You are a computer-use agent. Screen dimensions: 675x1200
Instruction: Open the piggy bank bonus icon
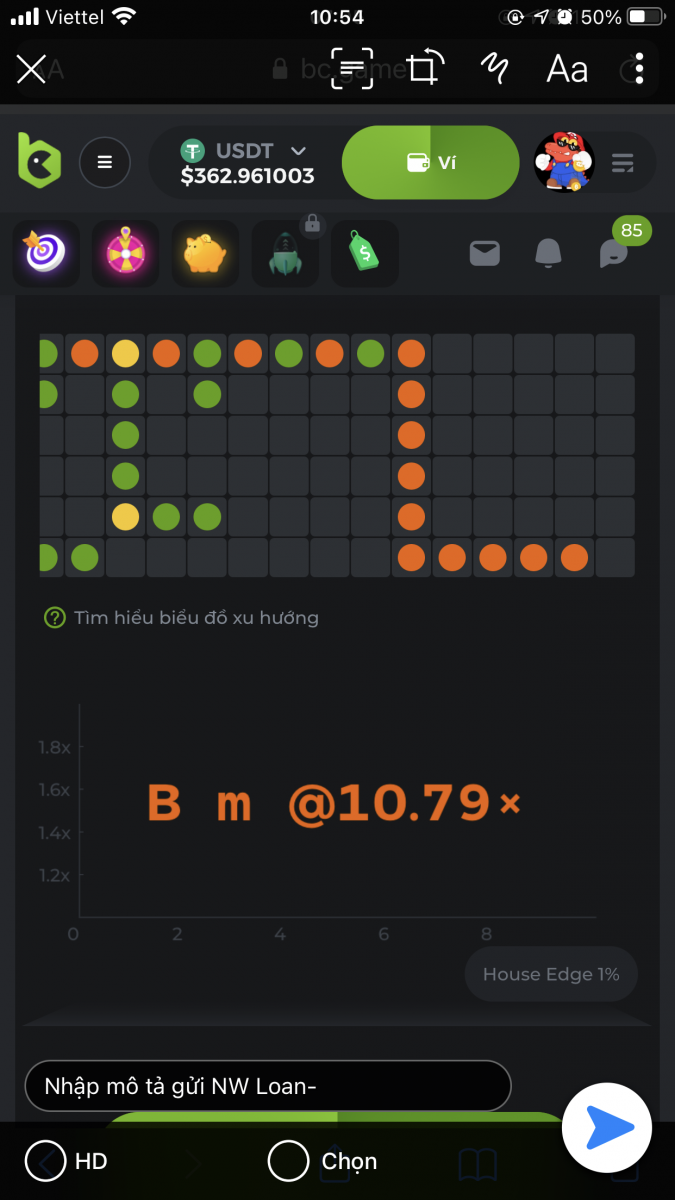pyautogui.click(x=205, y=253)
